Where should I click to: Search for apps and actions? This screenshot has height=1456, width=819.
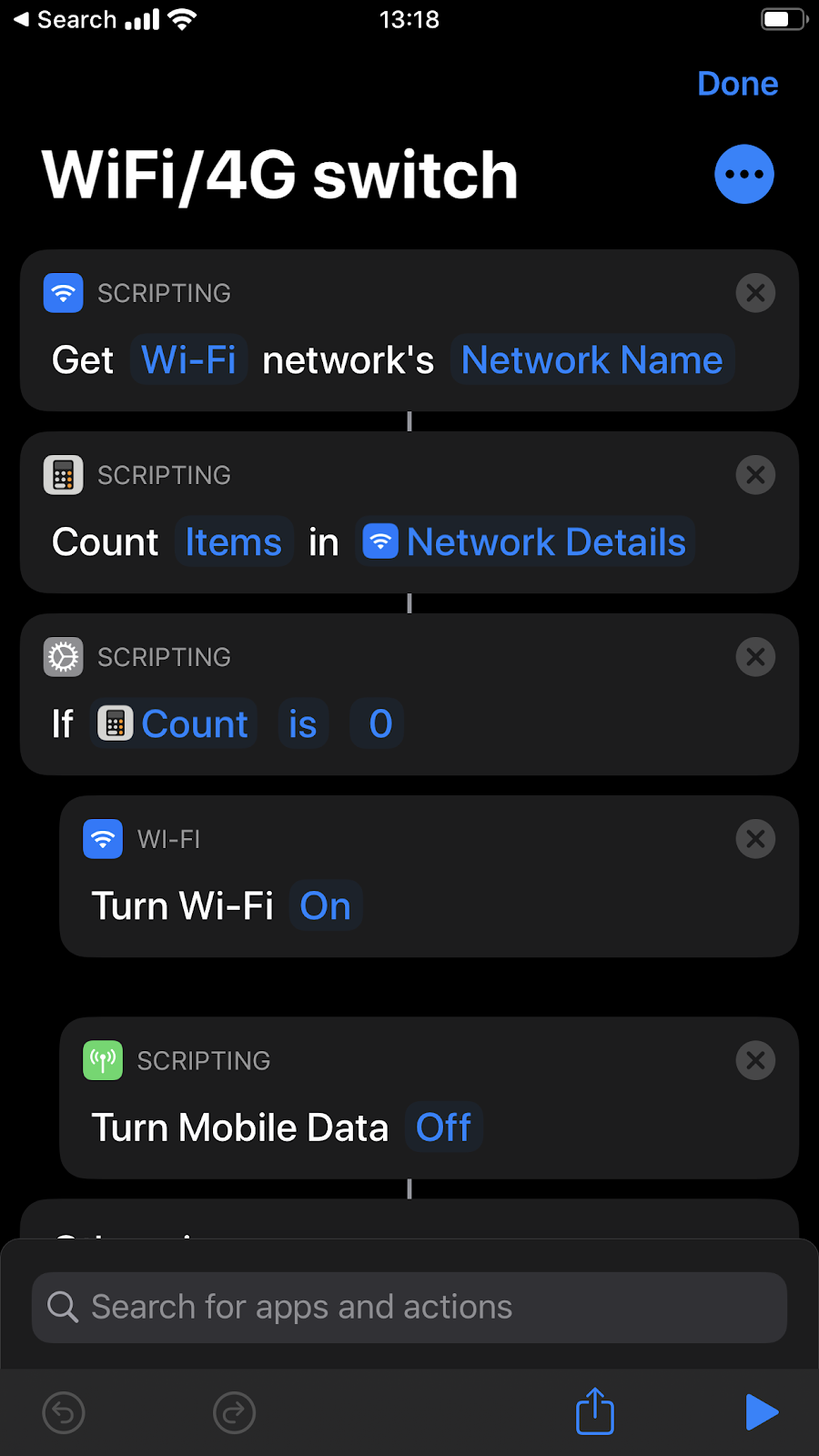tap(409, 1308)
